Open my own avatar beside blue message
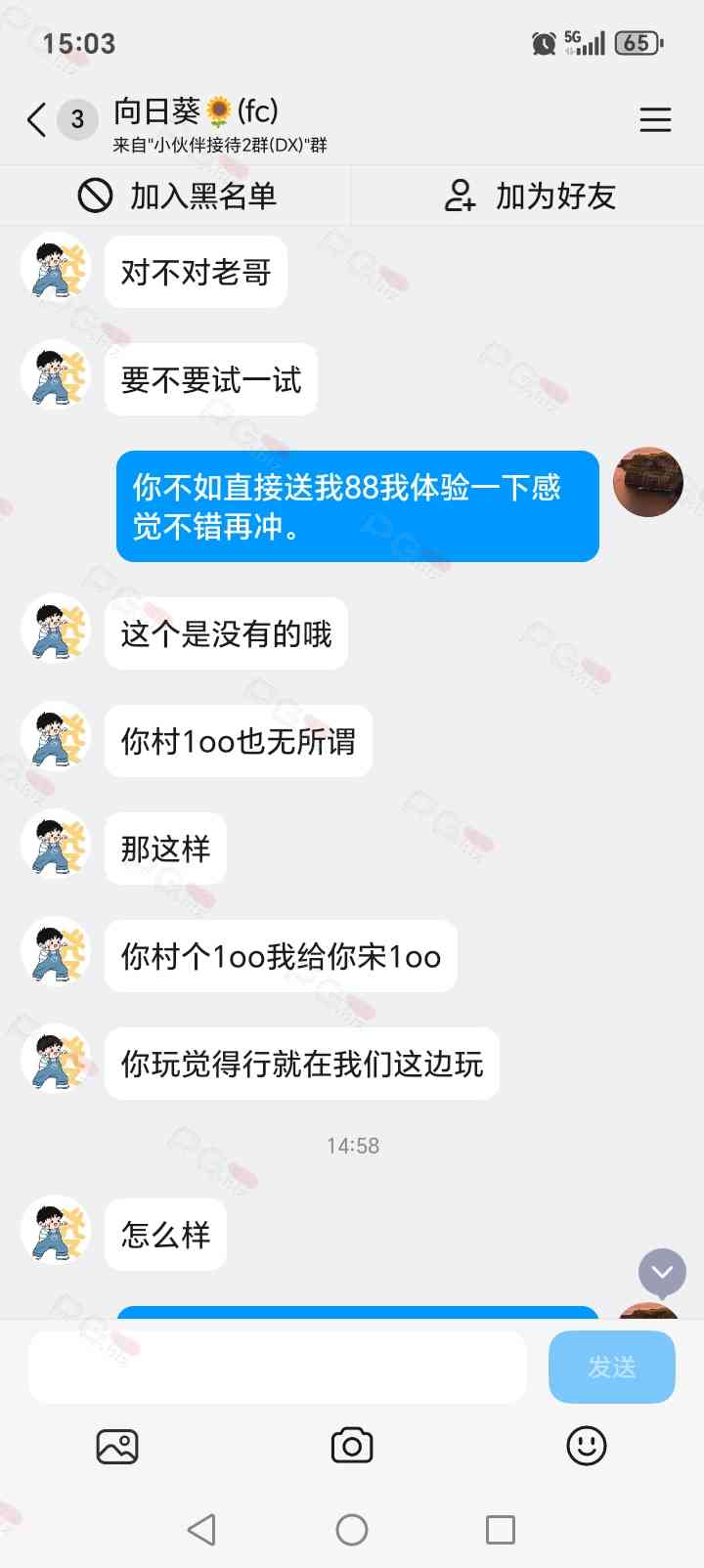The height and width of the screenshot is (1568, 704). pyautogui.click(x=647, y=482)
